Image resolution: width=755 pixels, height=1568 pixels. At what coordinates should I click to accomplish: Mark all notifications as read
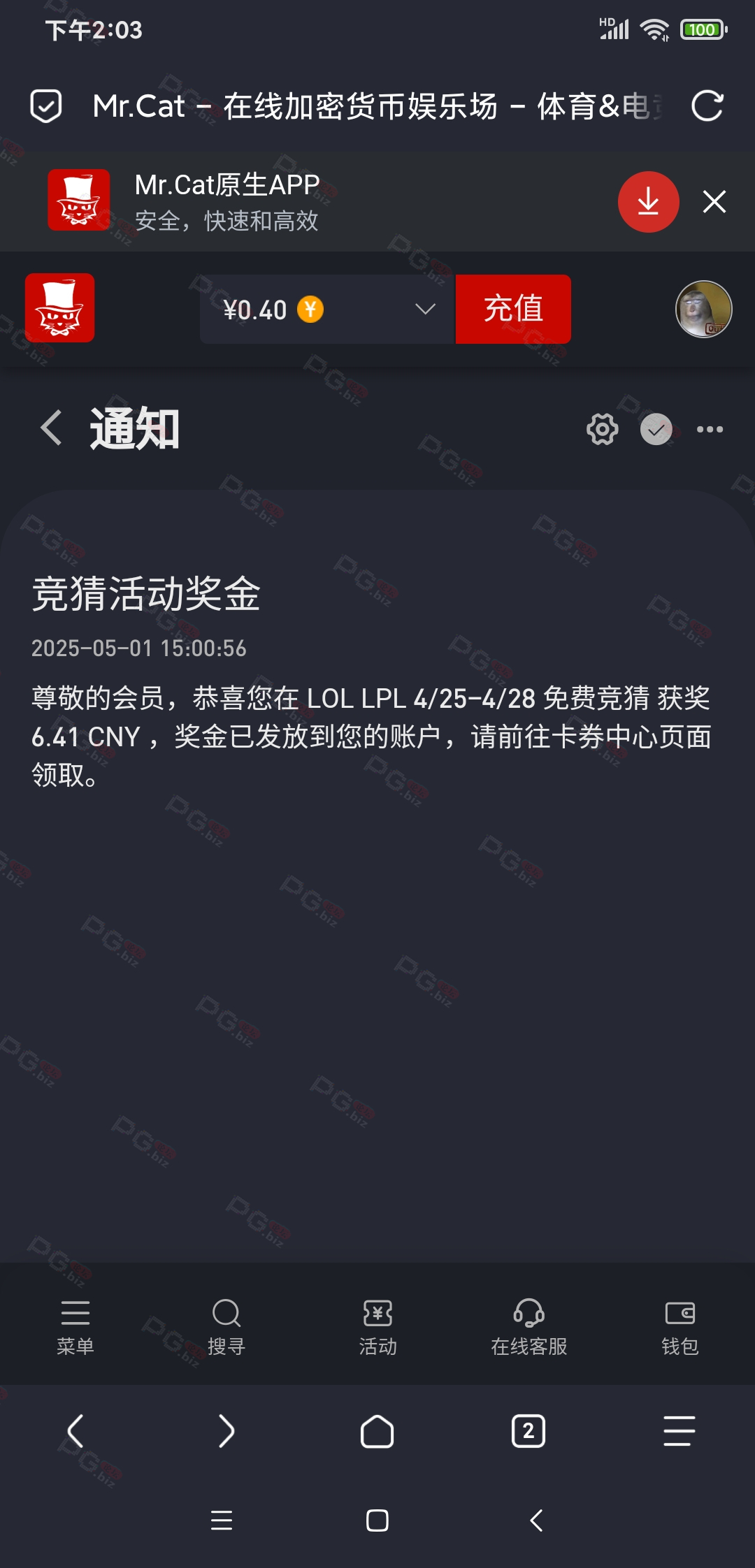pos(656,429)
